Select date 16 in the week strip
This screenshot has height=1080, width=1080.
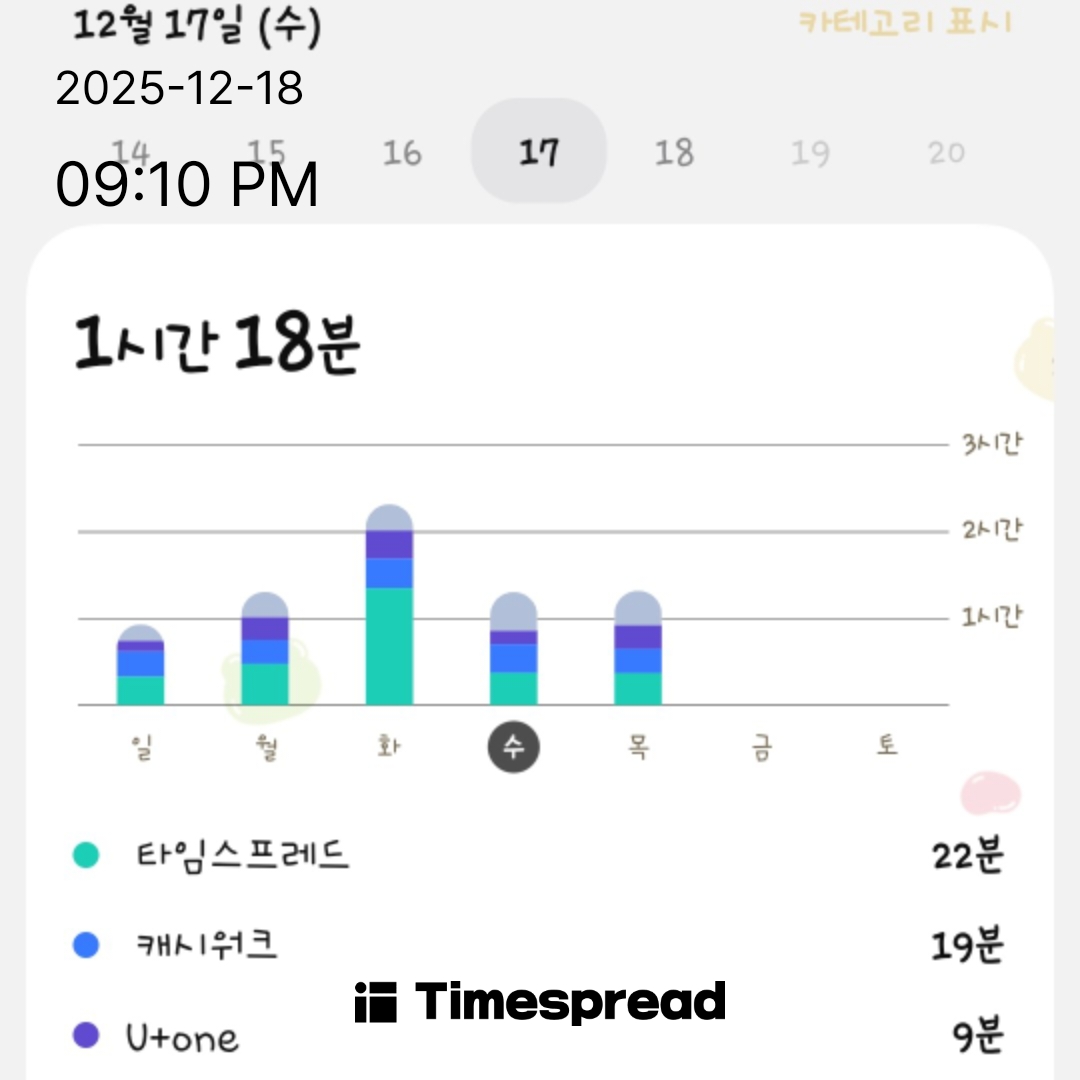[402, 153]
